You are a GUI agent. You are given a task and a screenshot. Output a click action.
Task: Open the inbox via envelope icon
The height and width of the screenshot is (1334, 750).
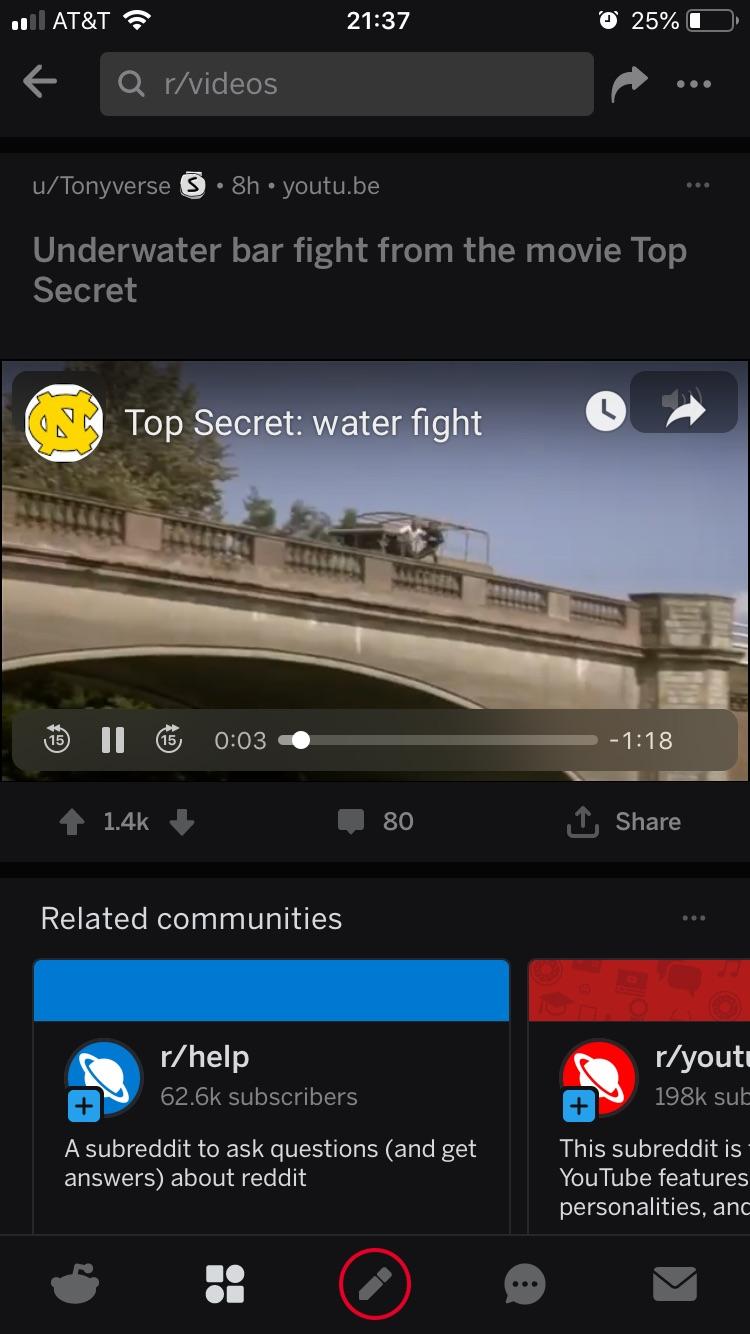pos(675,1283)
